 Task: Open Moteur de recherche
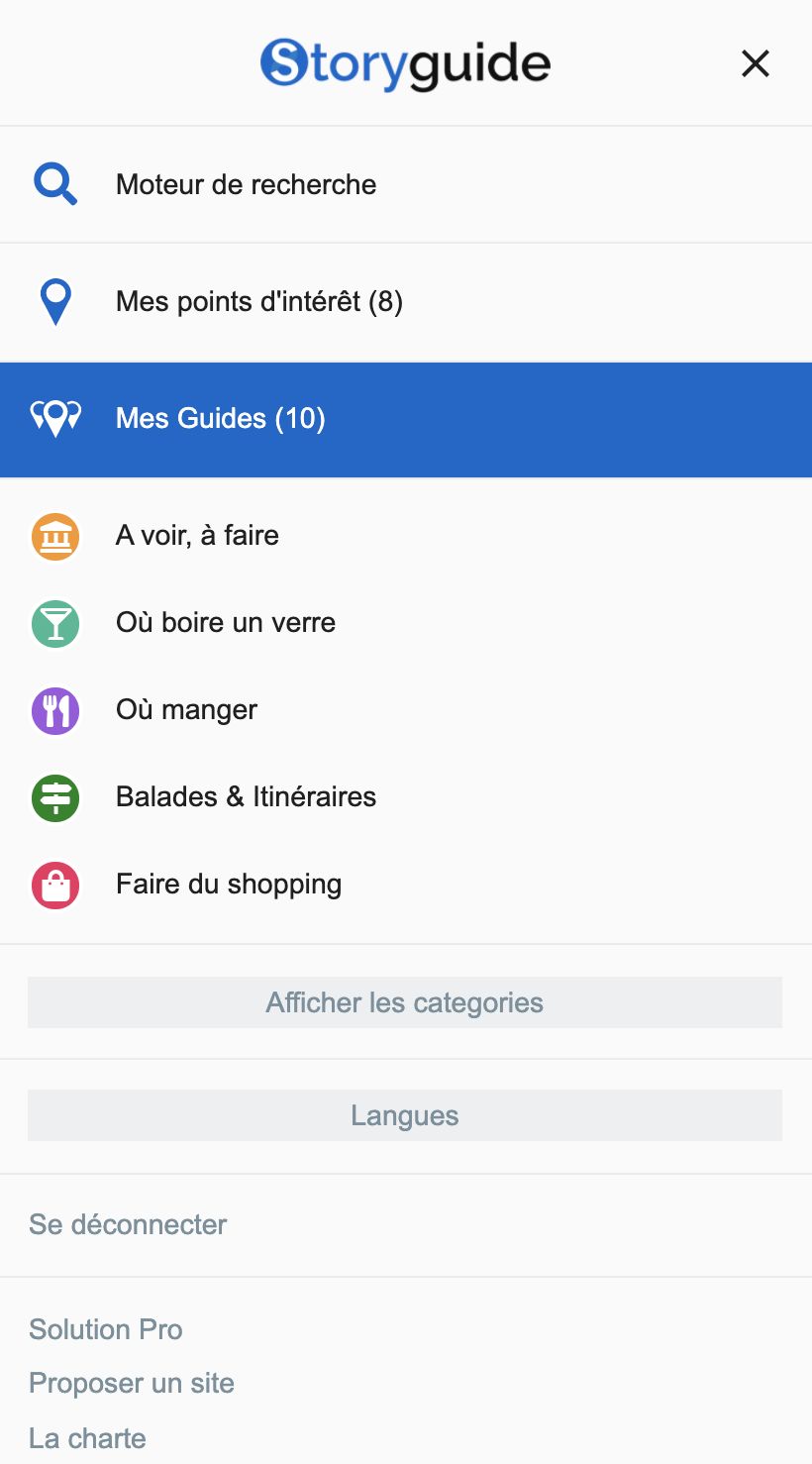246,184
